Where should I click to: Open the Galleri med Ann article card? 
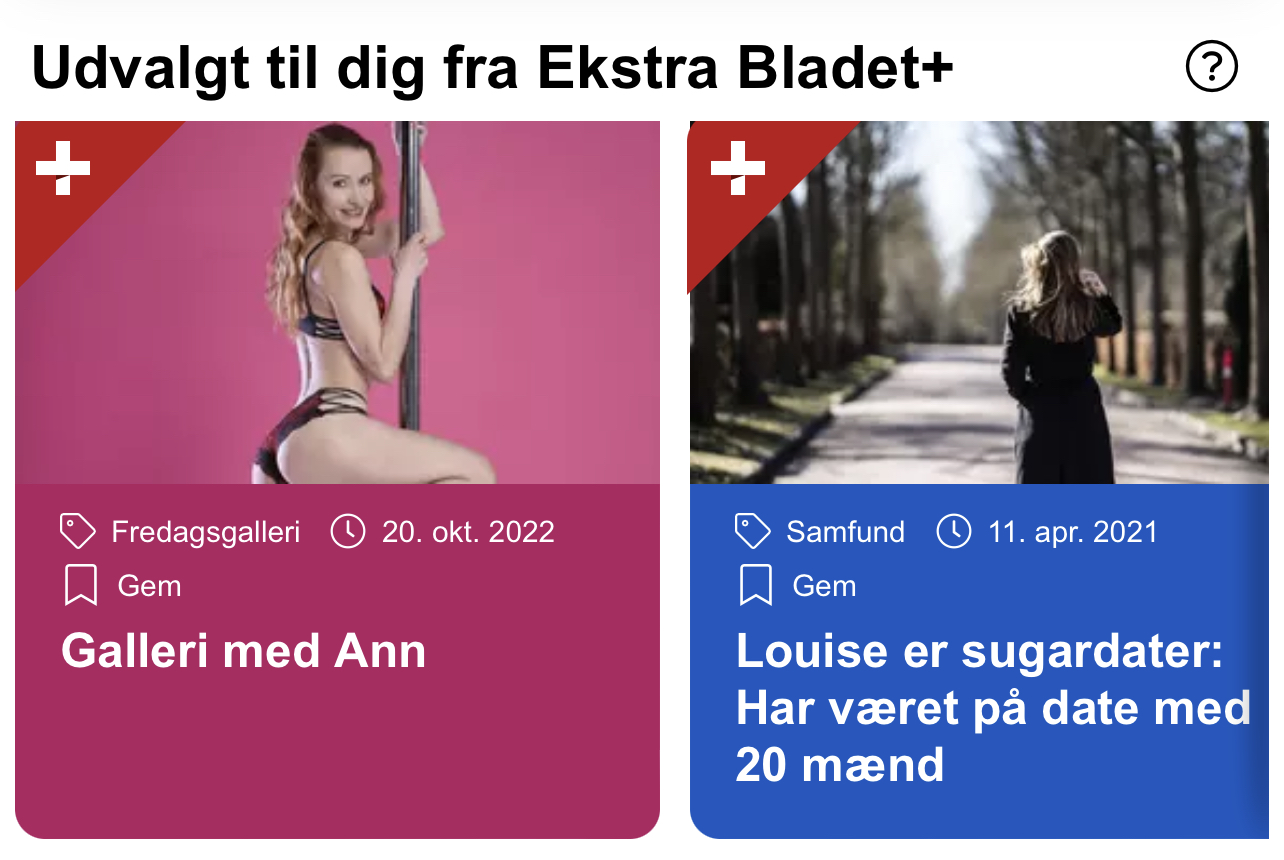[x=244, y=652]
